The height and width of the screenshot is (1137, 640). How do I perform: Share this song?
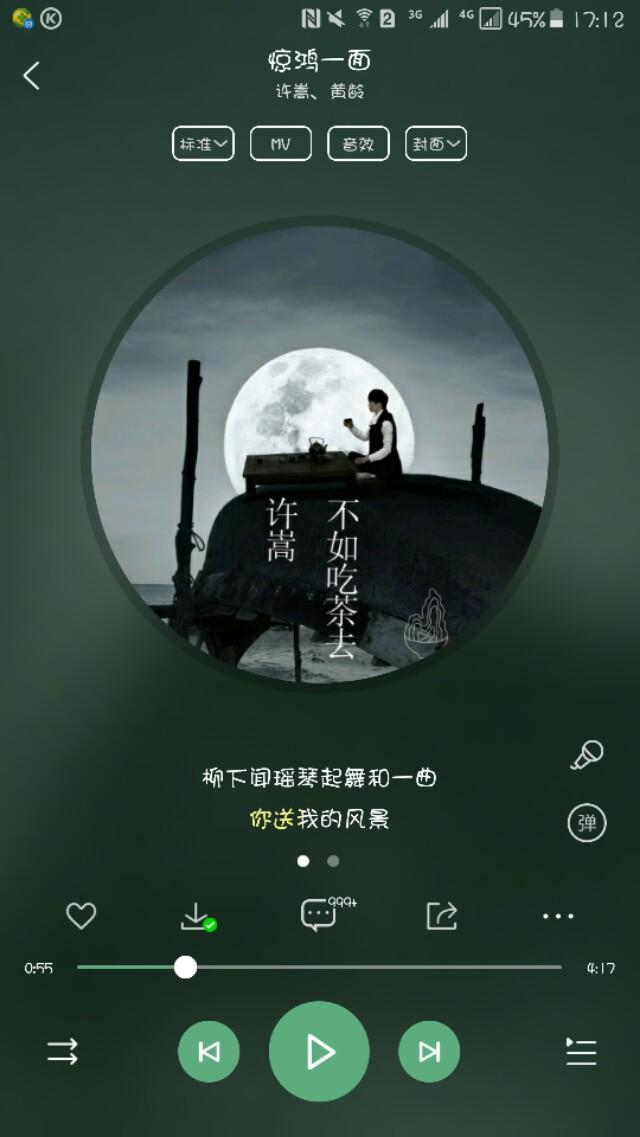(x=441, y=916)
